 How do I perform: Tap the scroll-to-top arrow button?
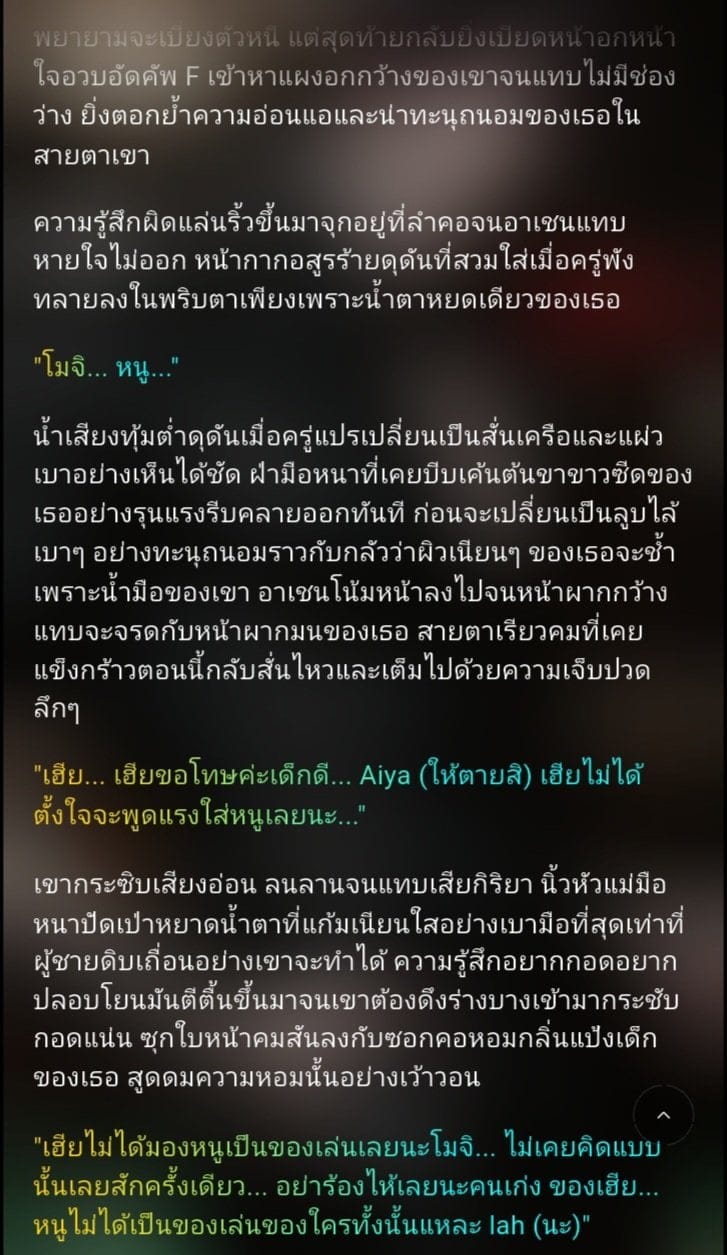pos(663,1116)
